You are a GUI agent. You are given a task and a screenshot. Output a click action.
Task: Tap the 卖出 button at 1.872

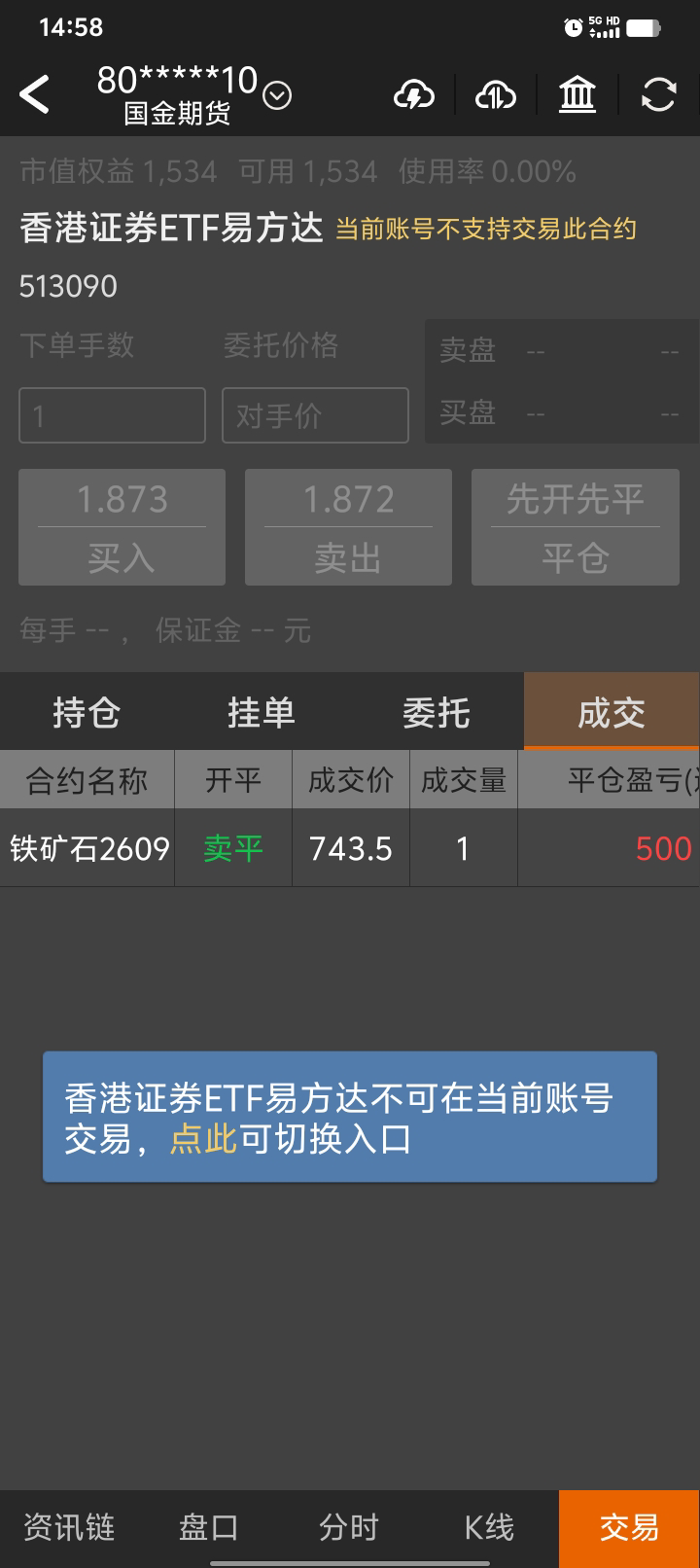pyautogui.click(x=348, y=527)
